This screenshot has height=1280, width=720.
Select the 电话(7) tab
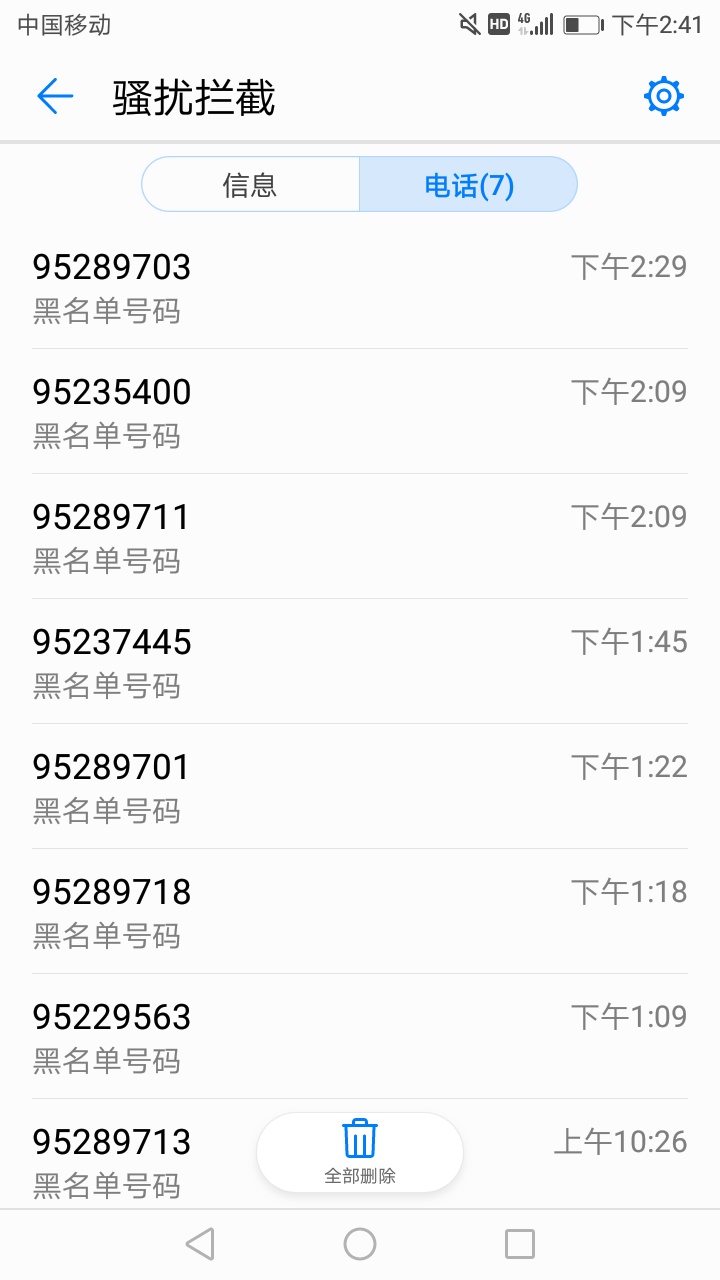click(469, 185)
